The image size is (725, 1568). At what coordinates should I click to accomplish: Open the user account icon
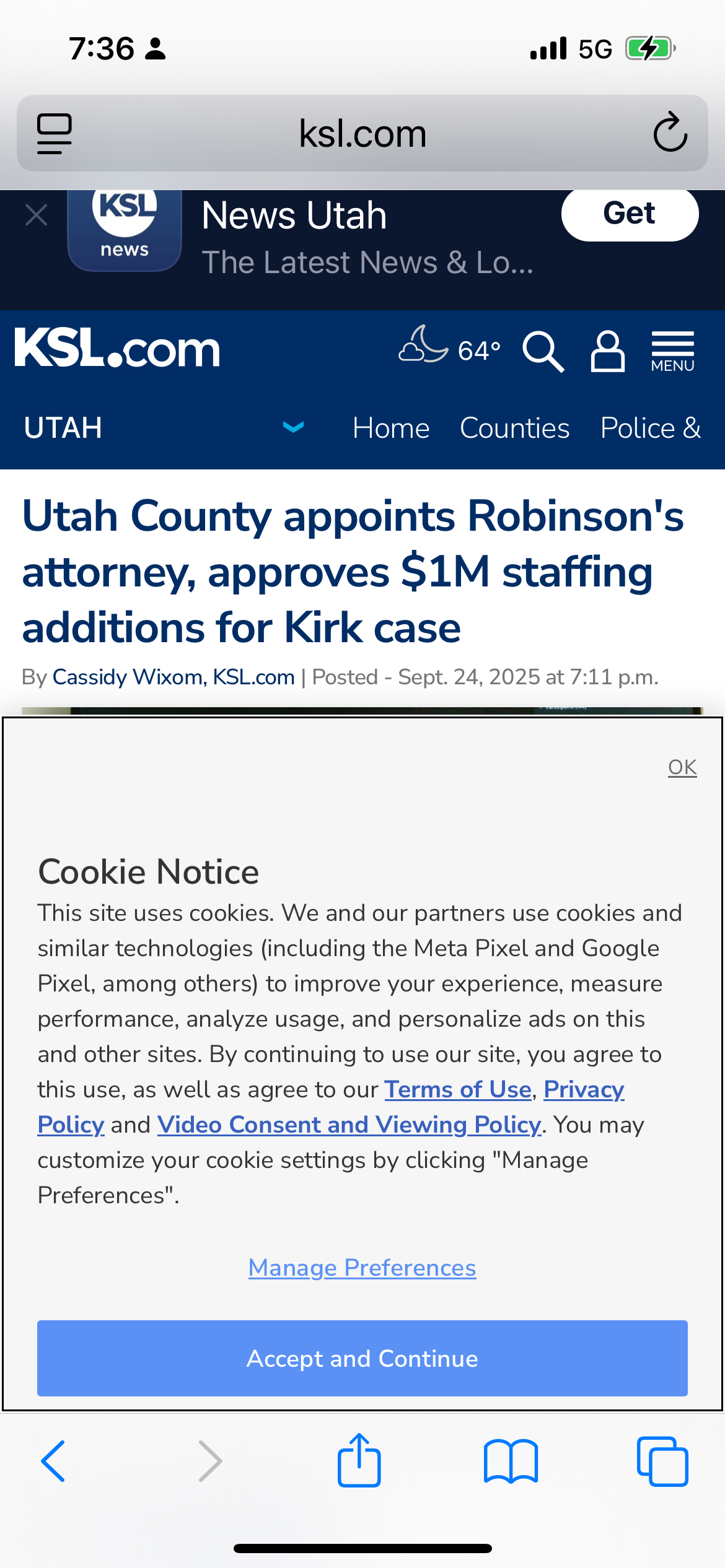(x=607, y=351)
